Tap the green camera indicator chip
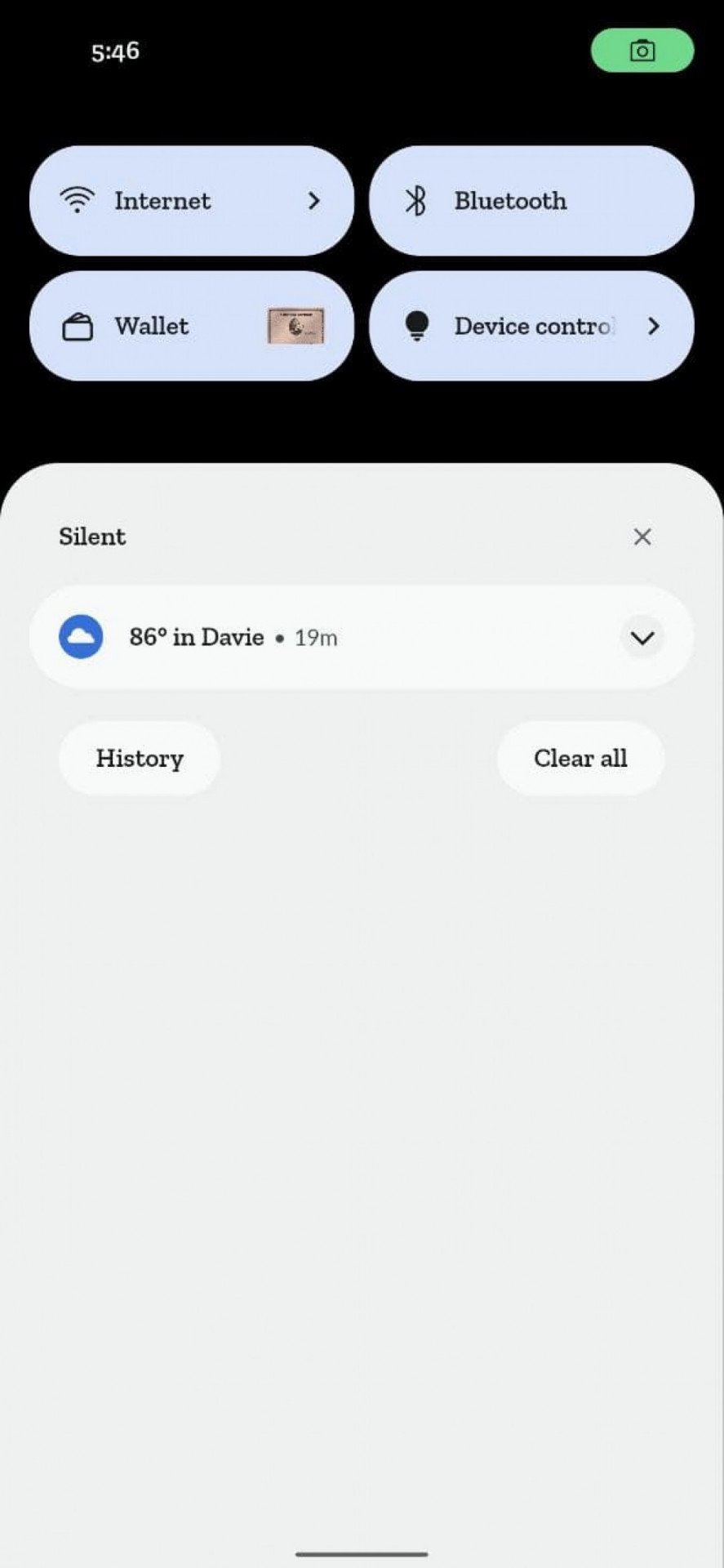The height and width of the screenshot is (1568, 724). click(642, 51)
